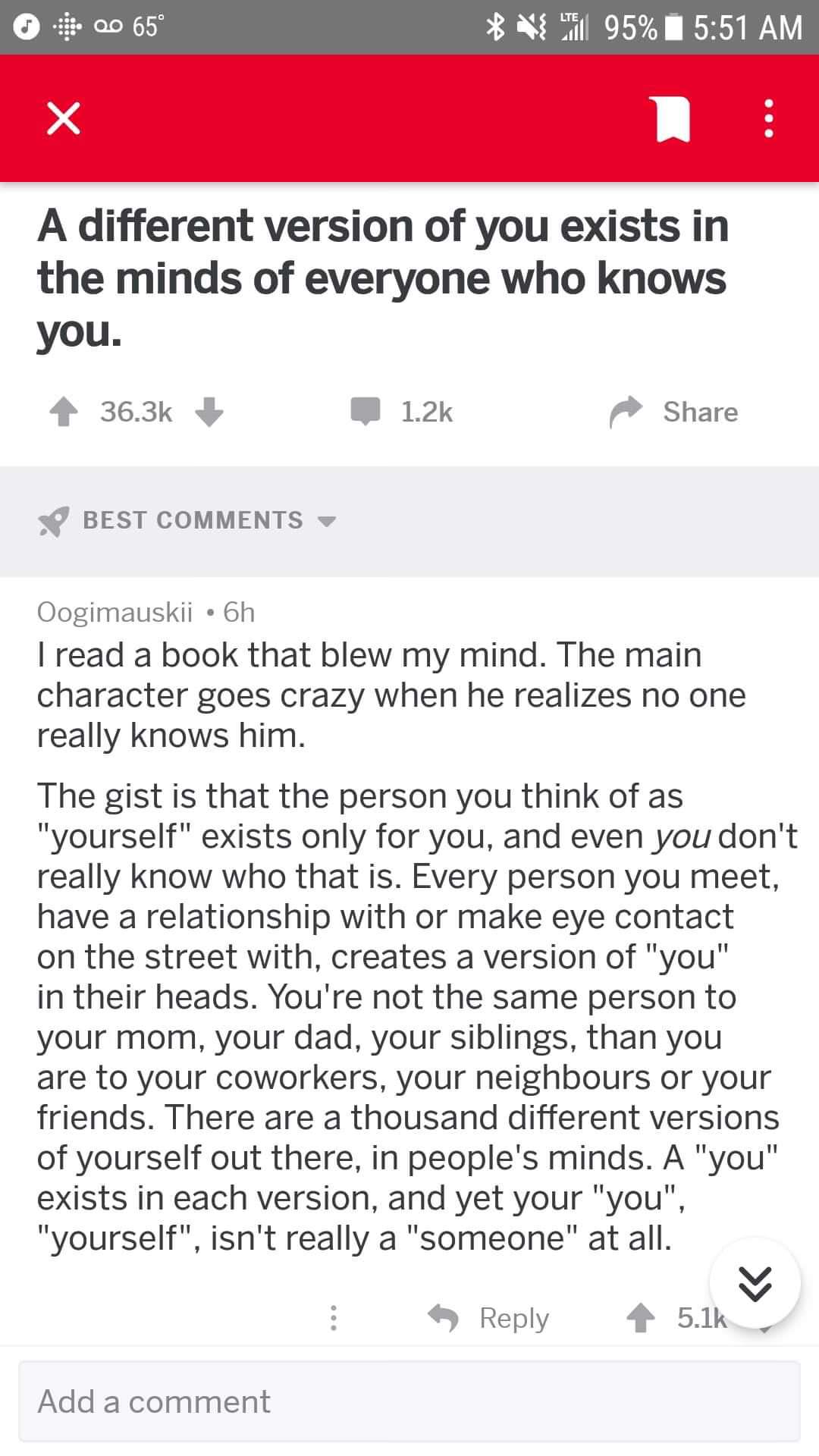Screen dimensions: 819x1456
Task: Bookmark this post
Action: [672, 120]
